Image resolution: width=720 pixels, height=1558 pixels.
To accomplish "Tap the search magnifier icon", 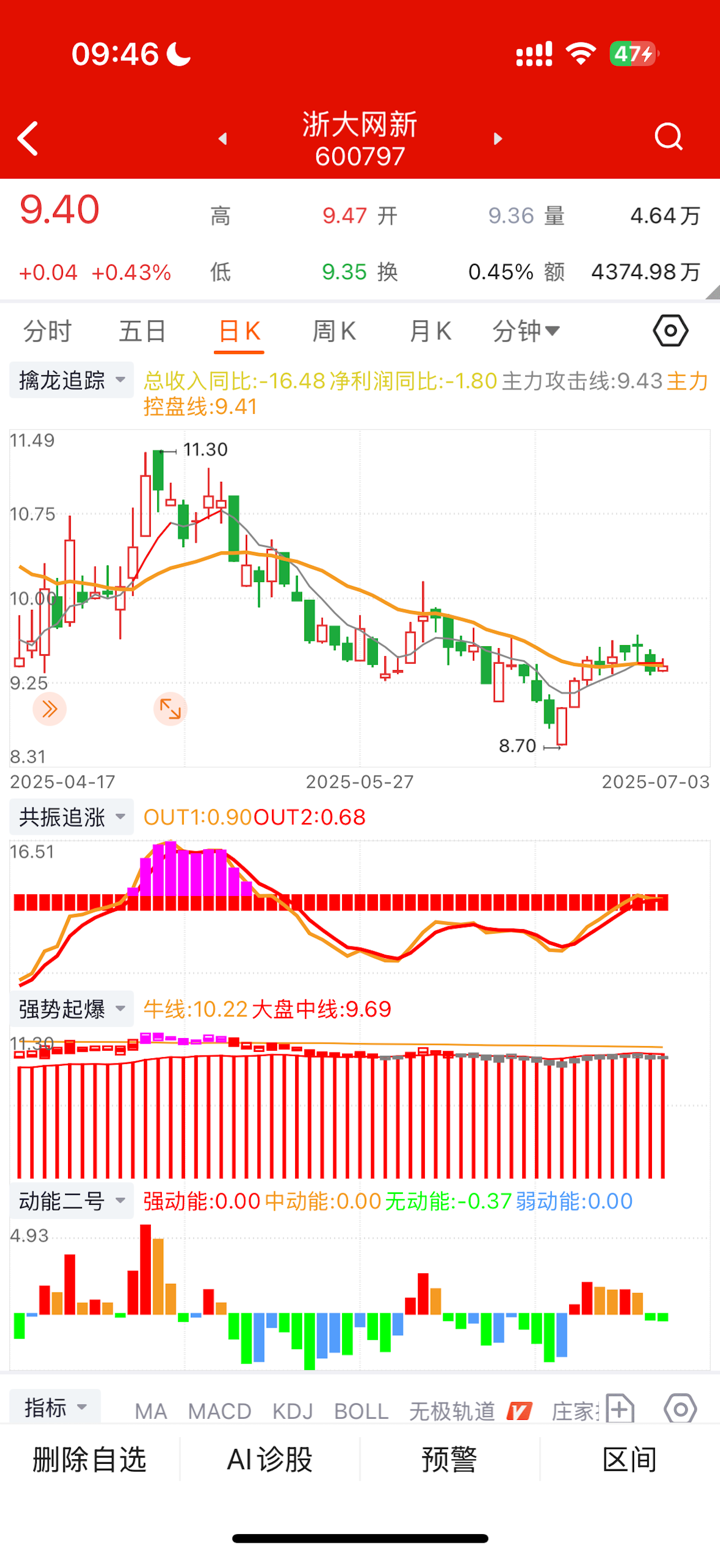I will [667, 137].
